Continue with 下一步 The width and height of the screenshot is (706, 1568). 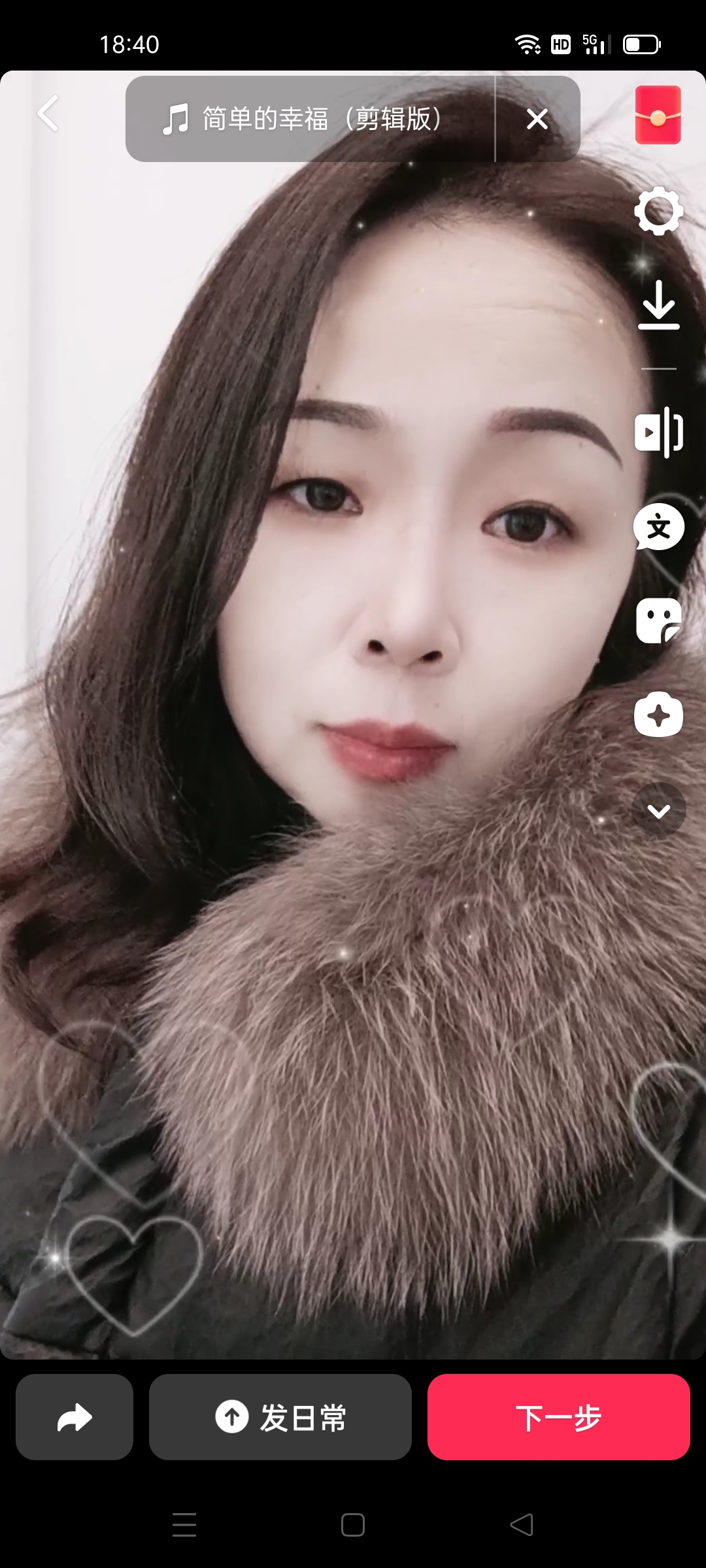(x=559, y=1418)
